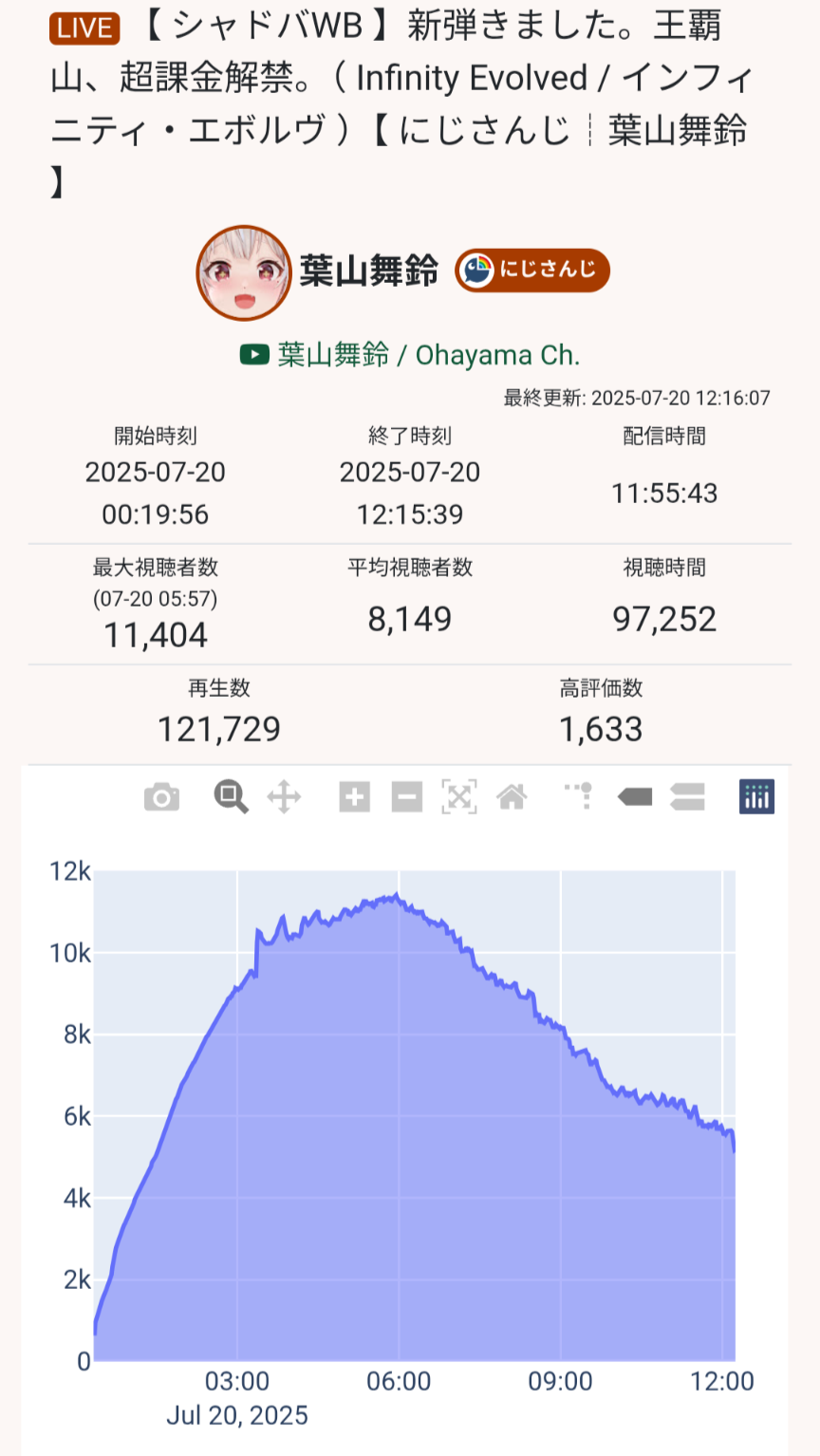Zoom out the chart with minus icon
This screenshot has width=820, height=1456.
coord(406,797)
